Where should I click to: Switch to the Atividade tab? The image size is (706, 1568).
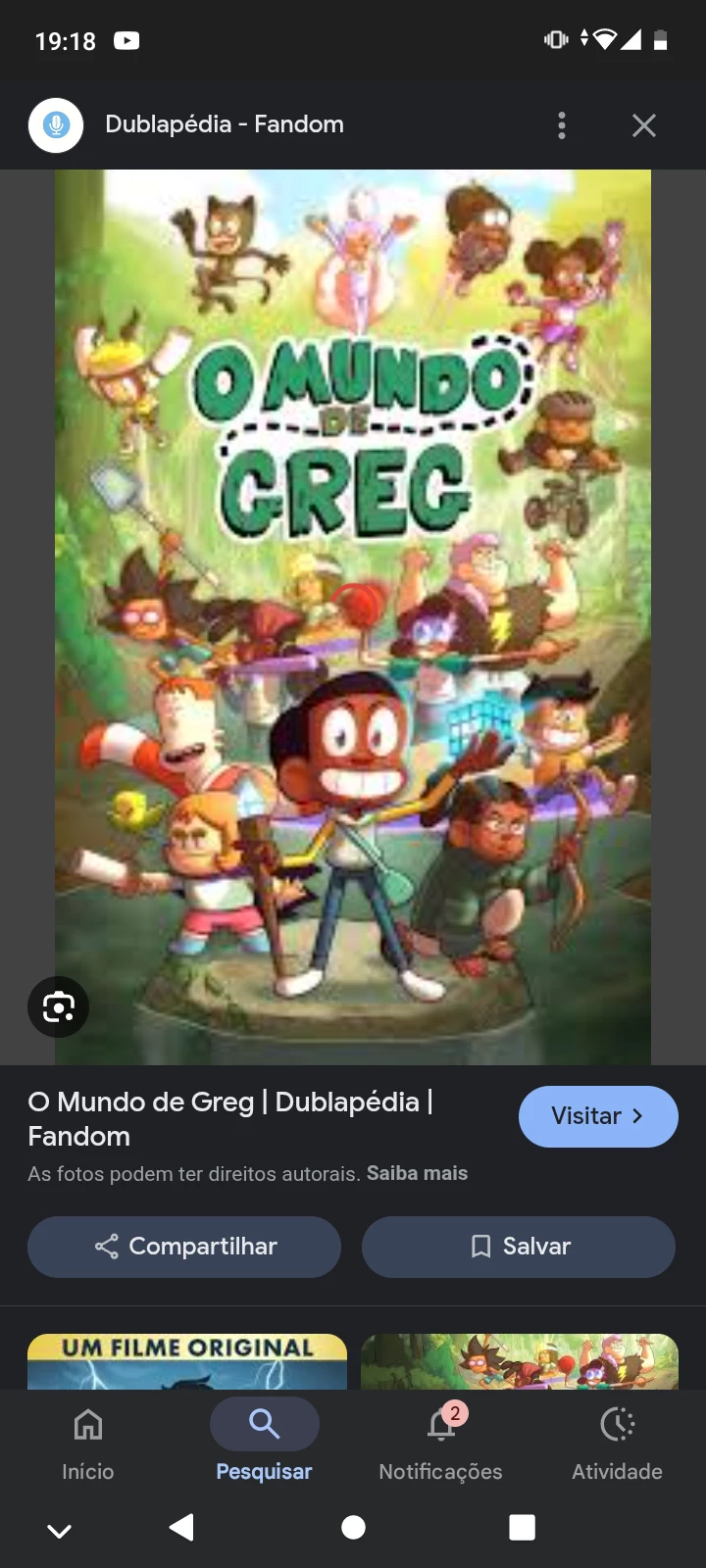point(617,1441)
